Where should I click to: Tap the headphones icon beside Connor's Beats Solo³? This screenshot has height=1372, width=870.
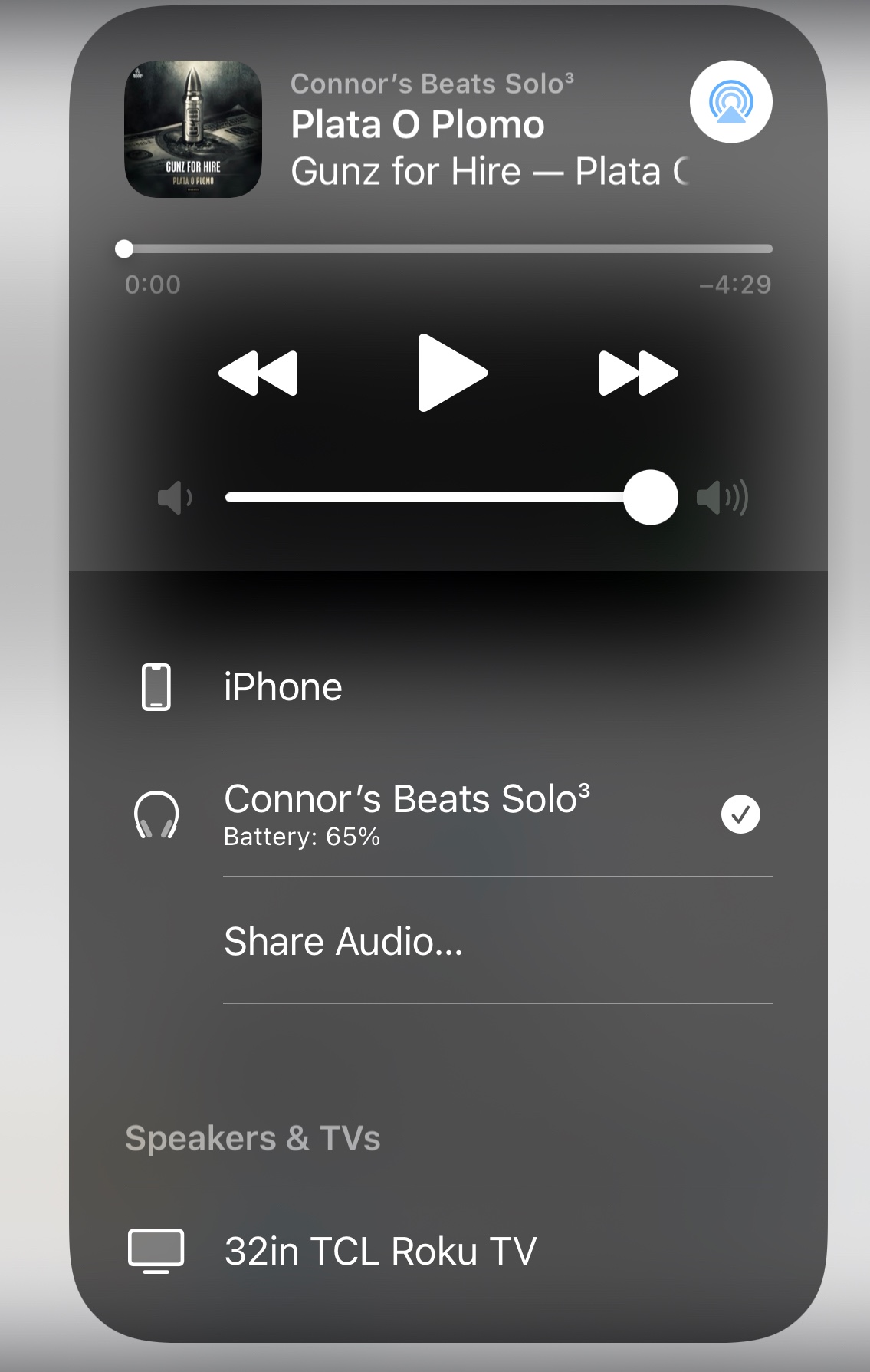157,814
